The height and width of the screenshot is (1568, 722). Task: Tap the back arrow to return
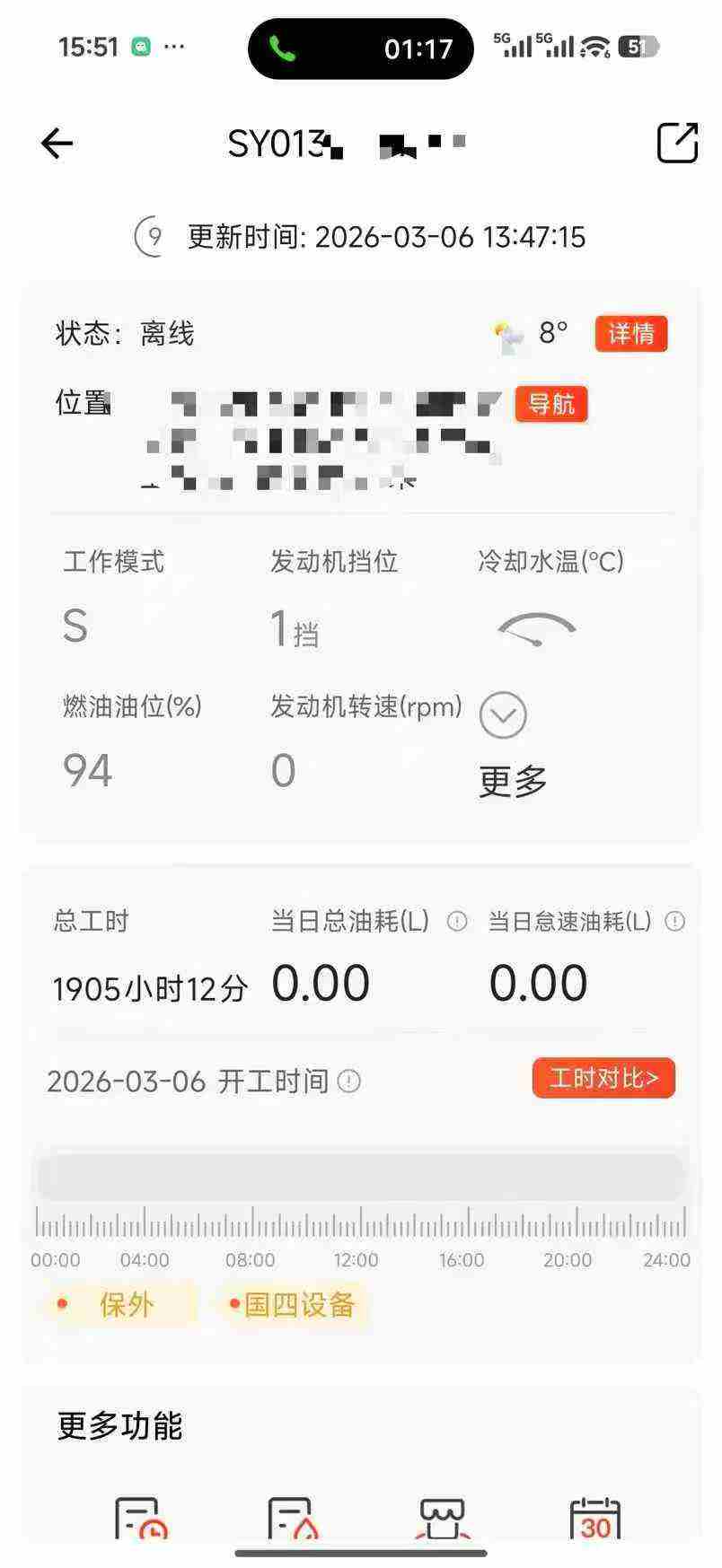pos(57,143)
